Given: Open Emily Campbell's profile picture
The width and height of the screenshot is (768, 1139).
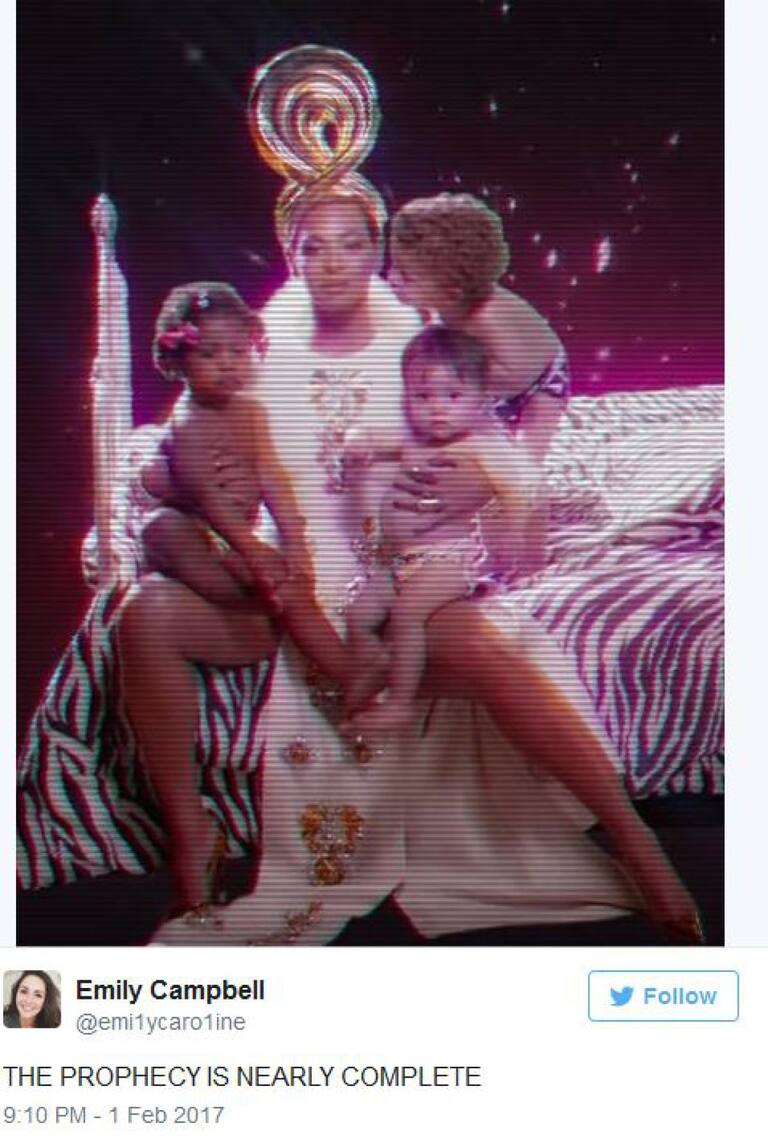Looking at the screenshot, I should point(32,999).
